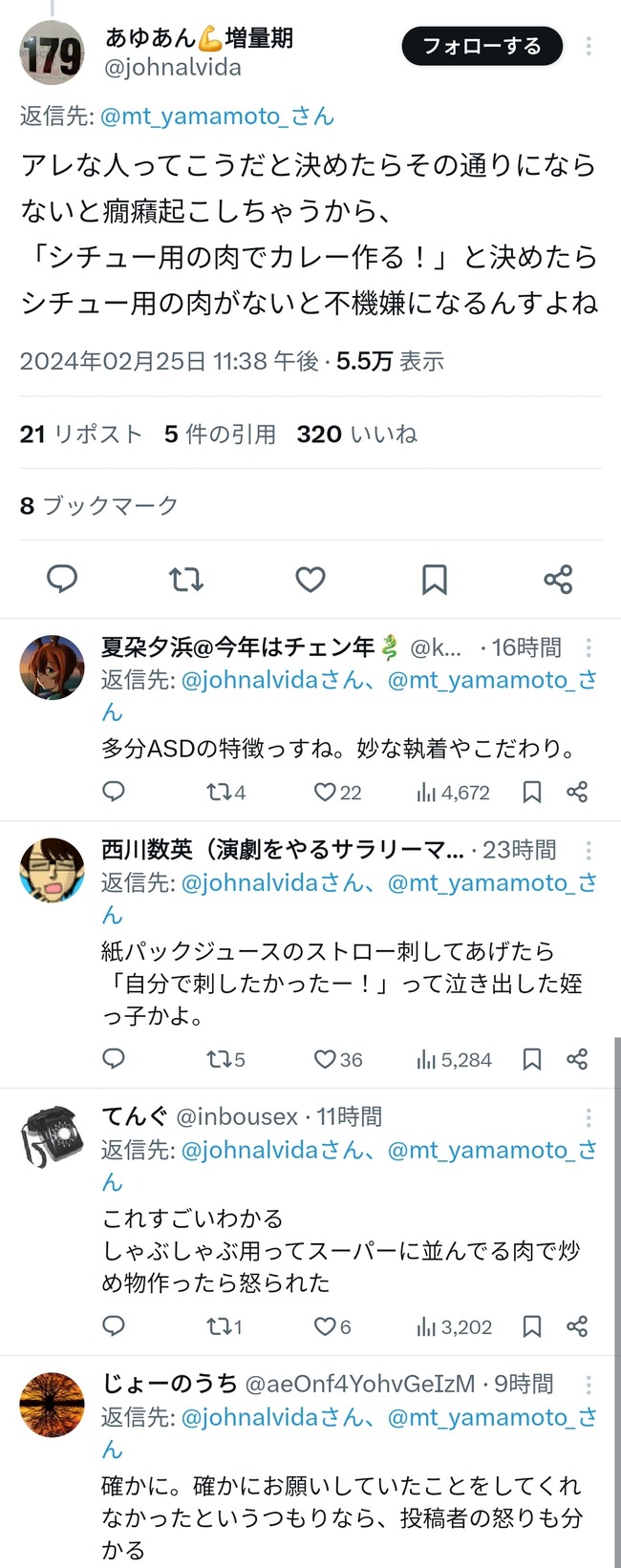Open 西川数英's profile avatar
Viewport: 621px width, 1568px height.
pyautogui.click(x=53, y=870)
